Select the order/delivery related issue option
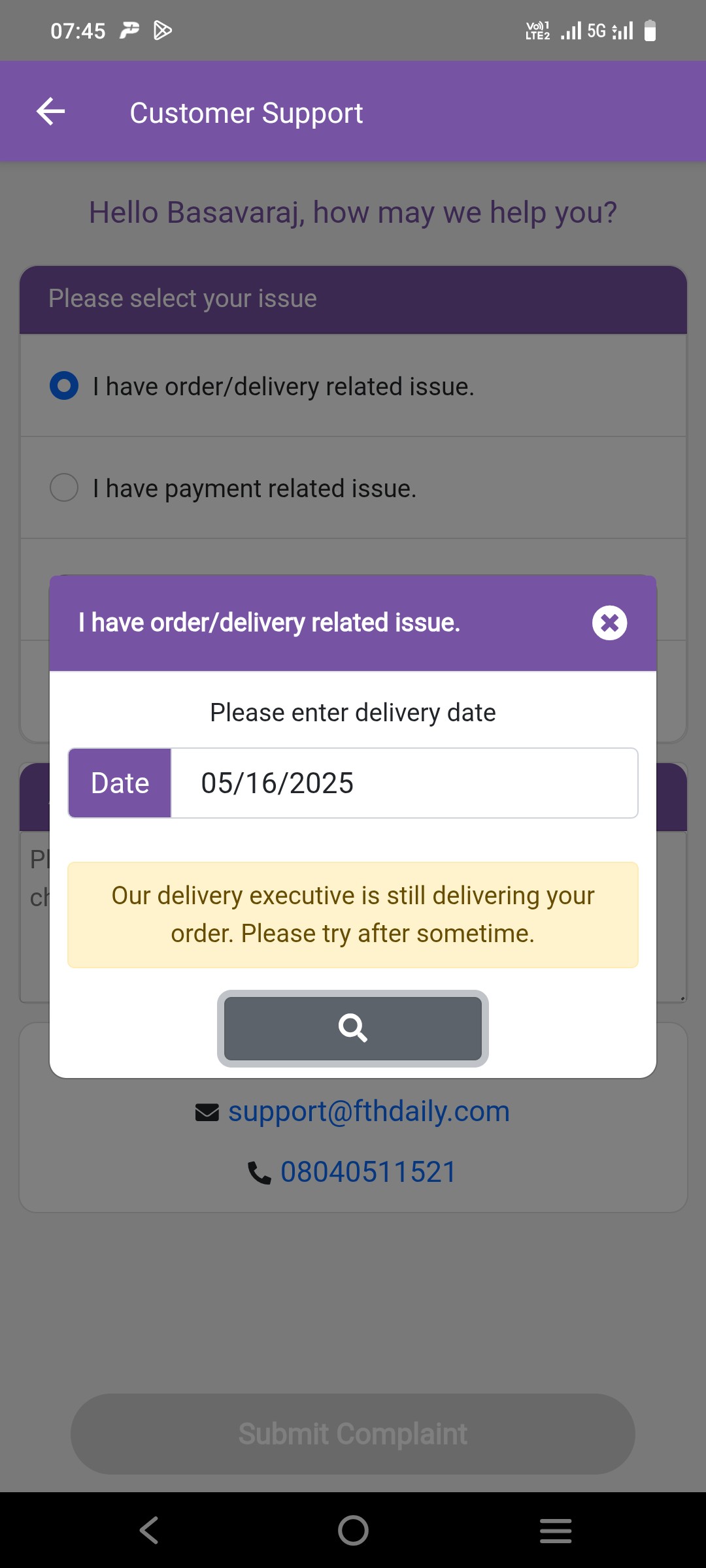This screenshot has height=1568, width=706. point(64,386)
